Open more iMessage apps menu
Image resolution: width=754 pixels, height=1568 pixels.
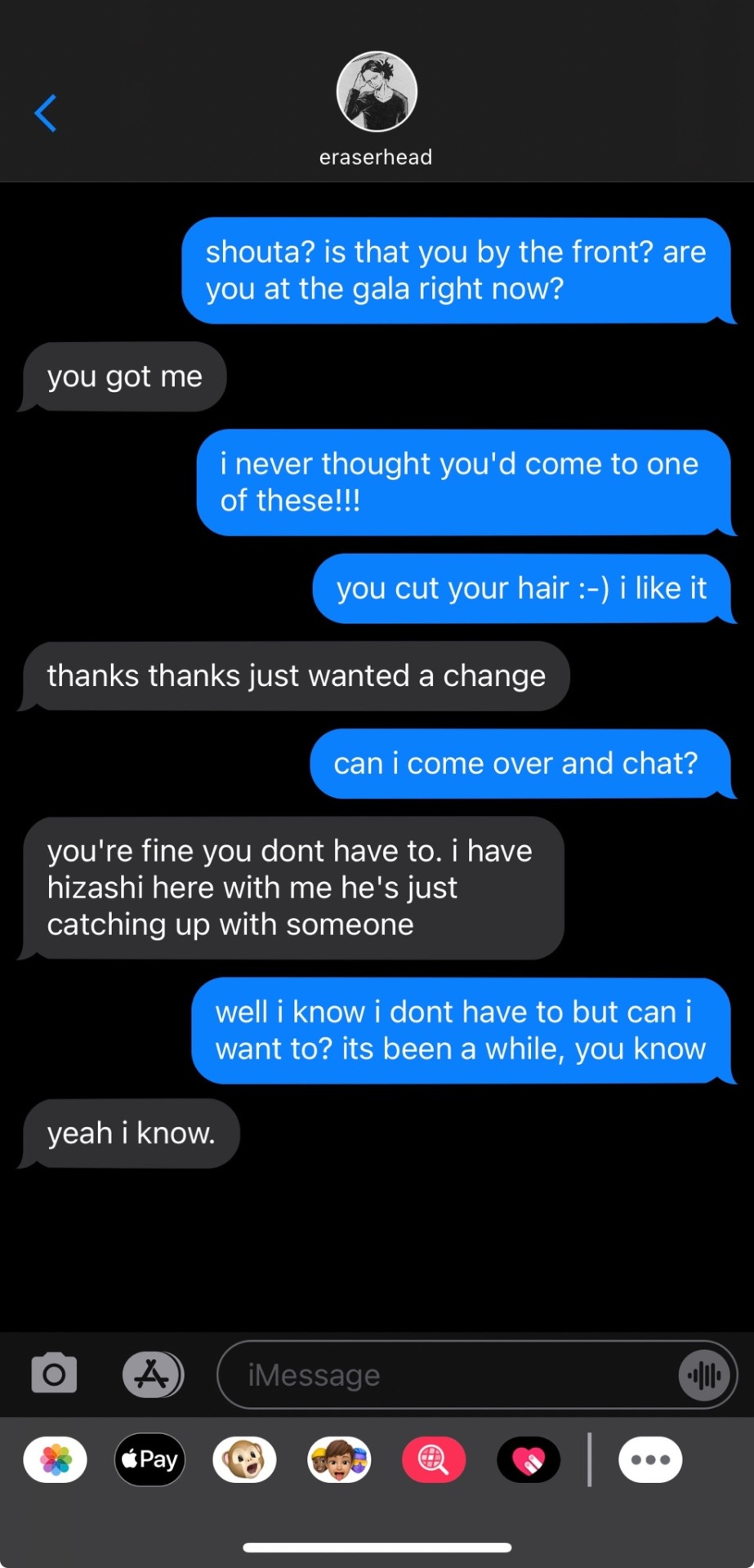tap(650, 1459)
